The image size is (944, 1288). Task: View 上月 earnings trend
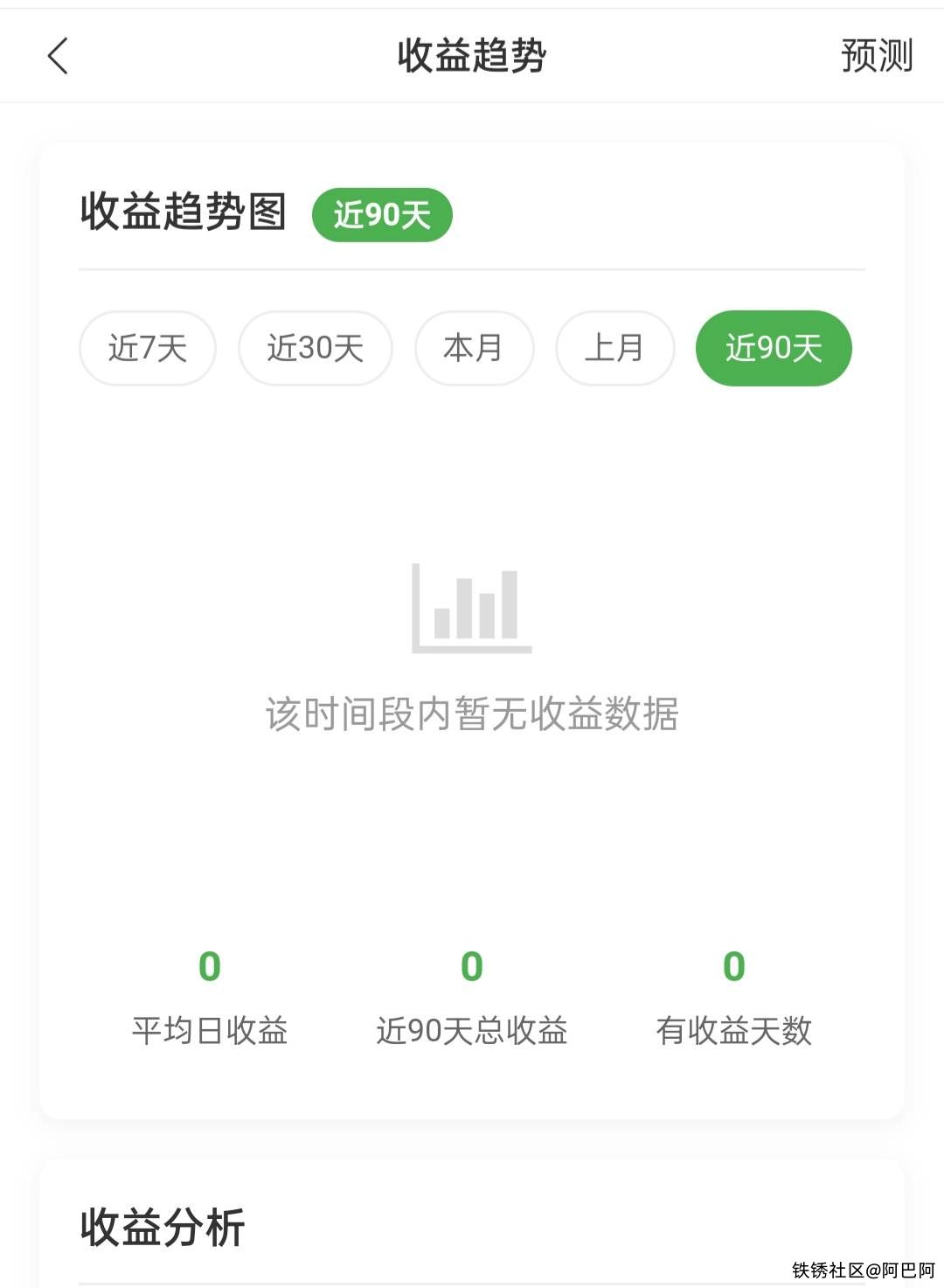tap(614, 348)
